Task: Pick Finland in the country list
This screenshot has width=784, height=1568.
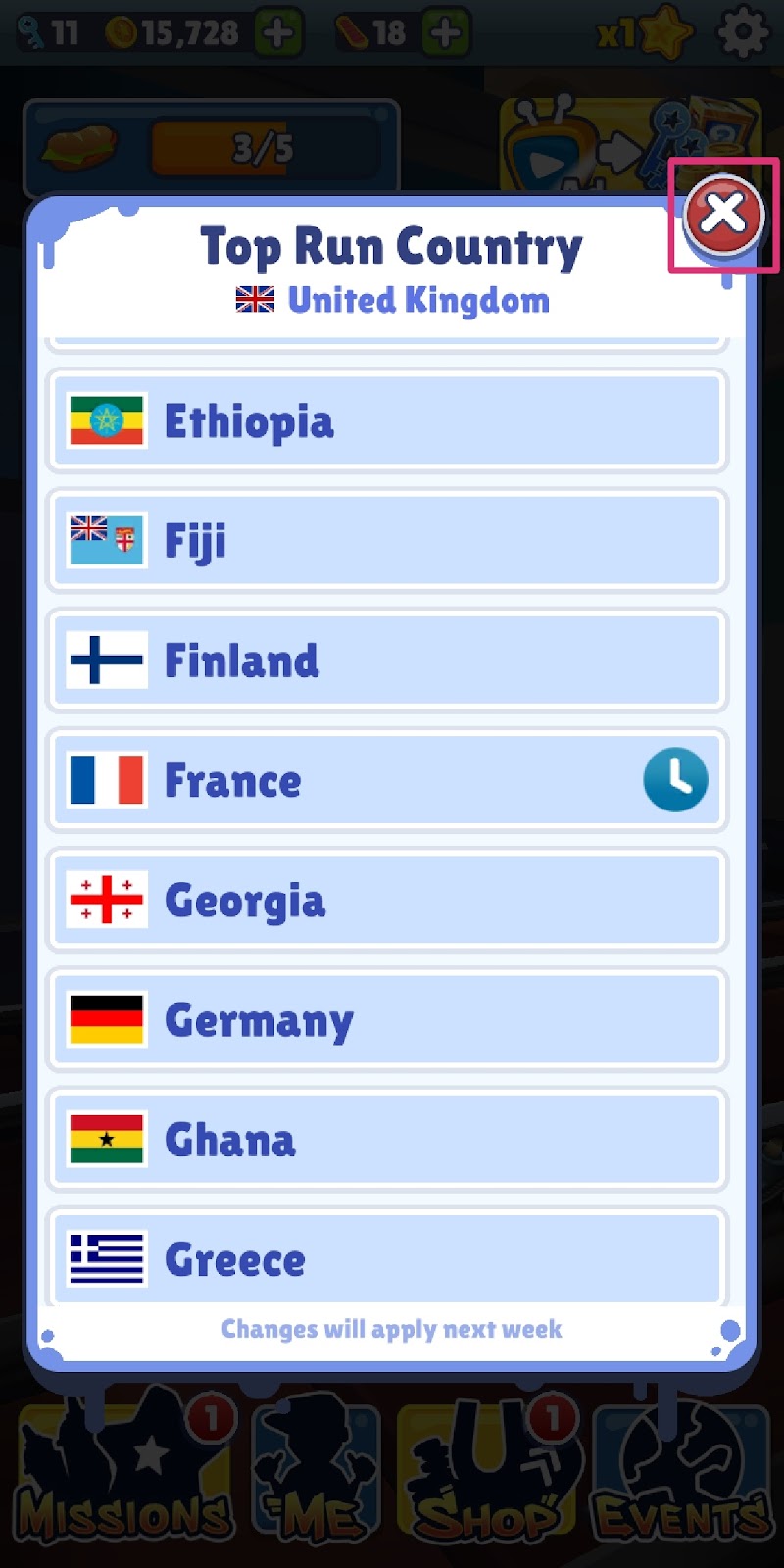Action: pos(387,660)
